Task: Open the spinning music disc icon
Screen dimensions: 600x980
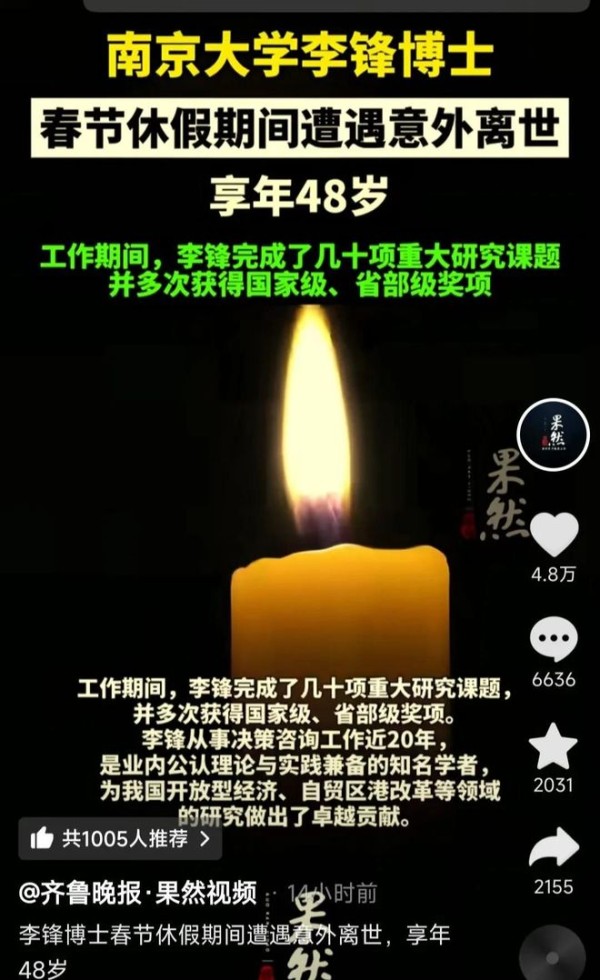Action: [x=552, y=954]
